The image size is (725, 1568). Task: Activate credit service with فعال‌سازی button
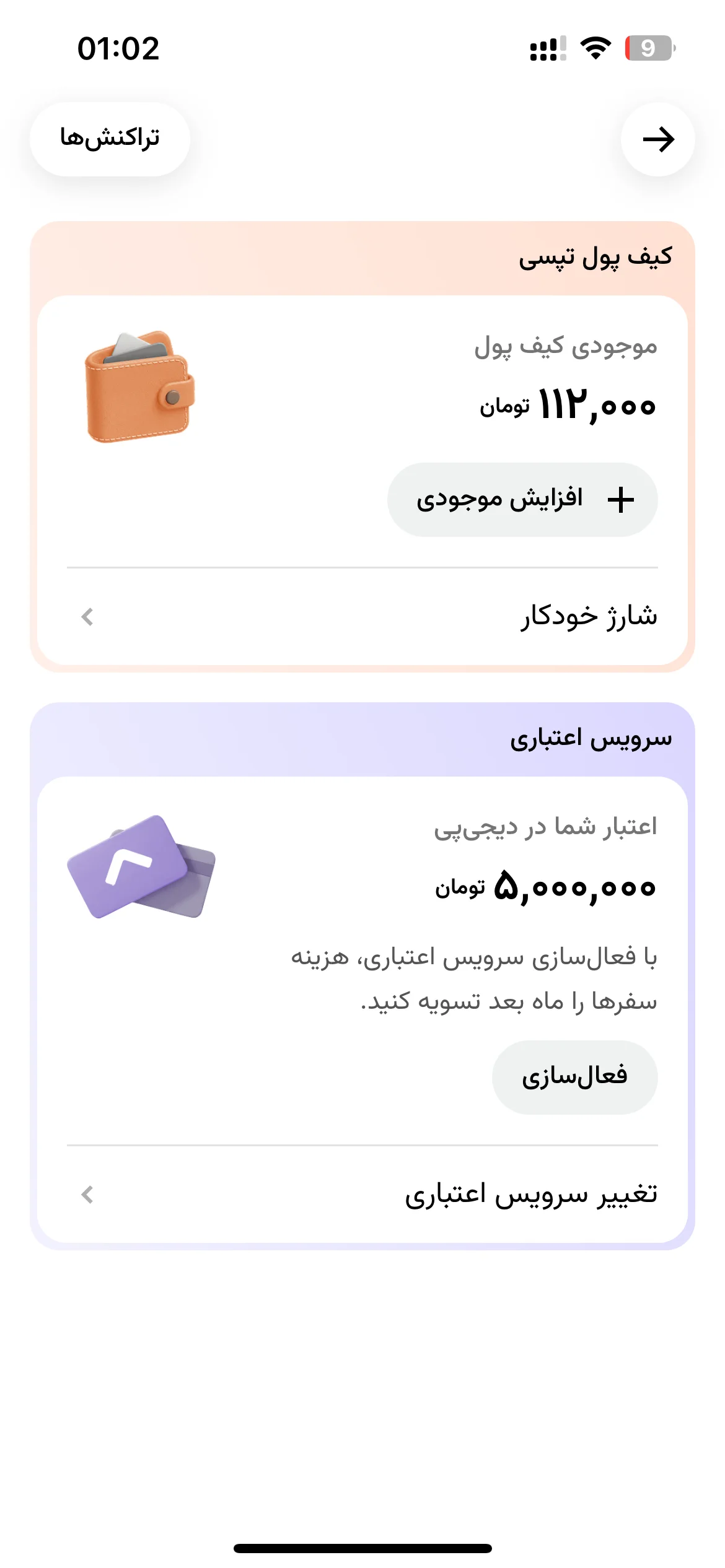(x=574, y=1078)
